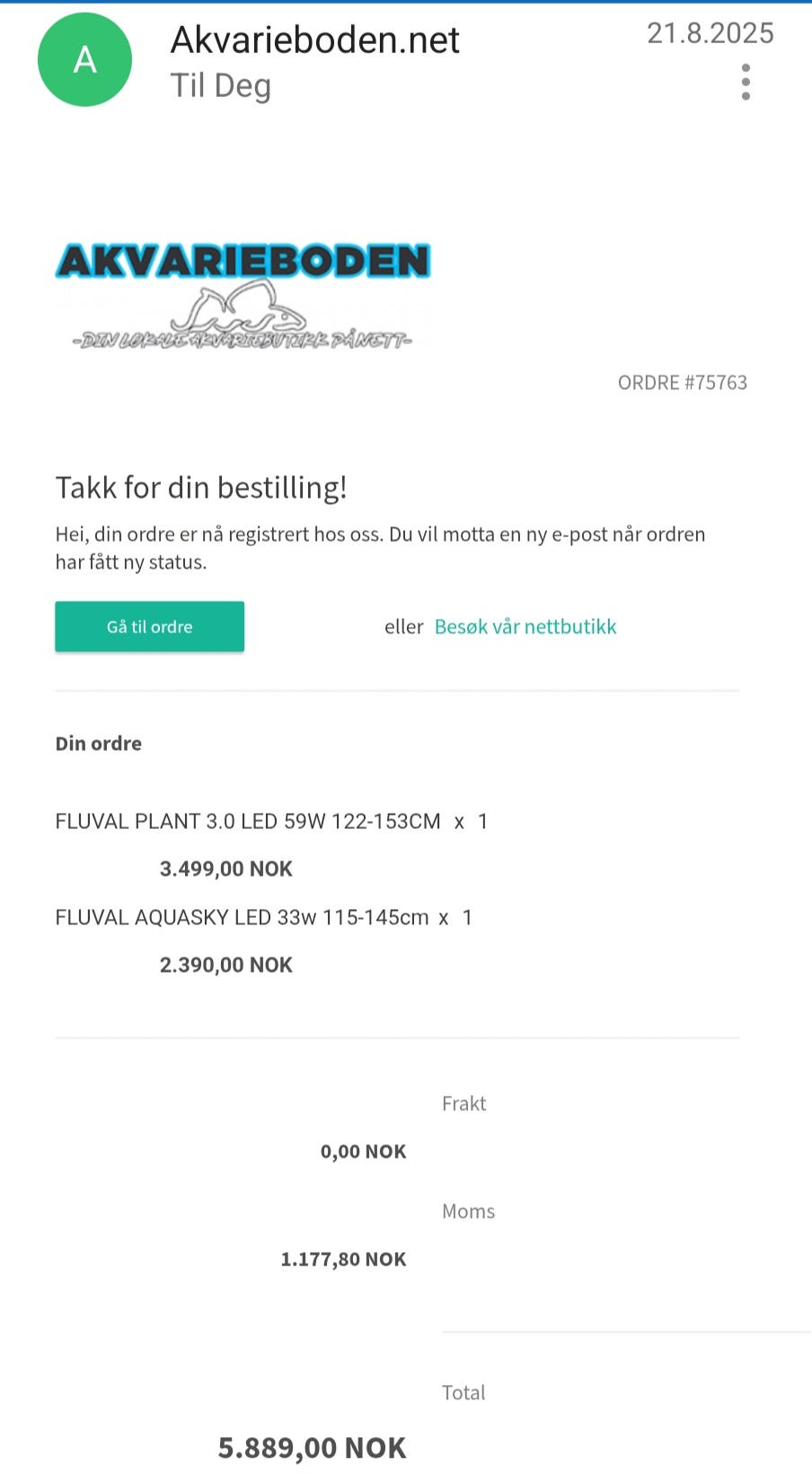
Task: Select the VAT amount 1.177,80 NOK
Action: pos(343,1258)
